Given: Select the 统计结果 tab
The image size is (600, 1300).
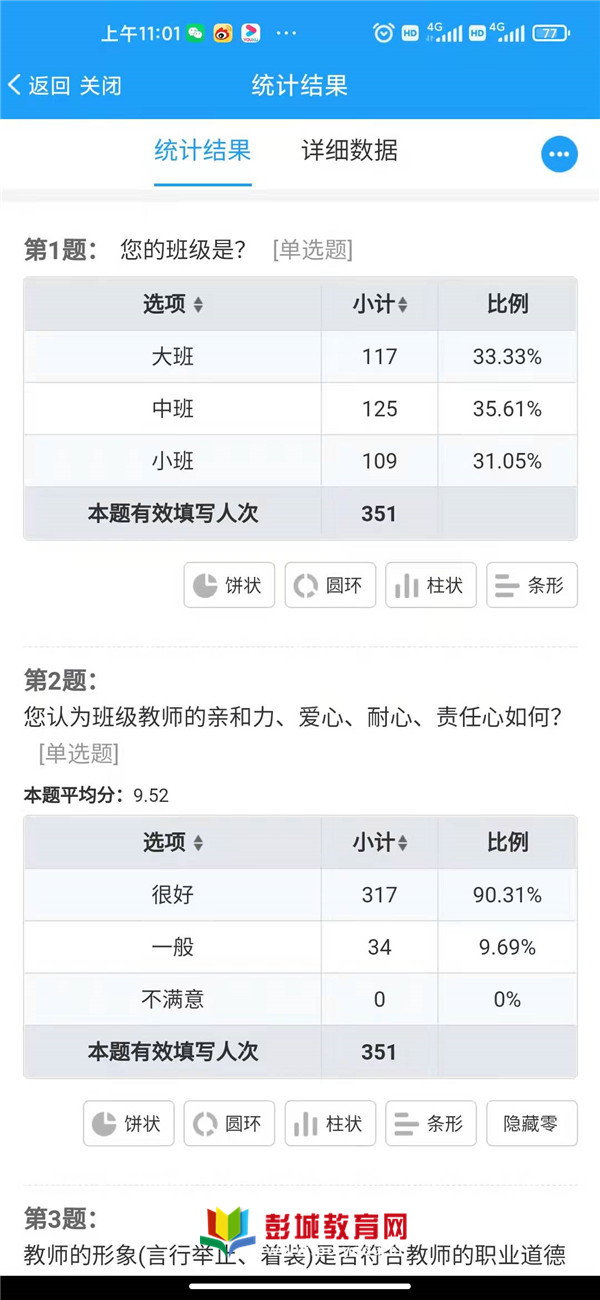Looking at the screenshot, I should [x=203, y=151].
